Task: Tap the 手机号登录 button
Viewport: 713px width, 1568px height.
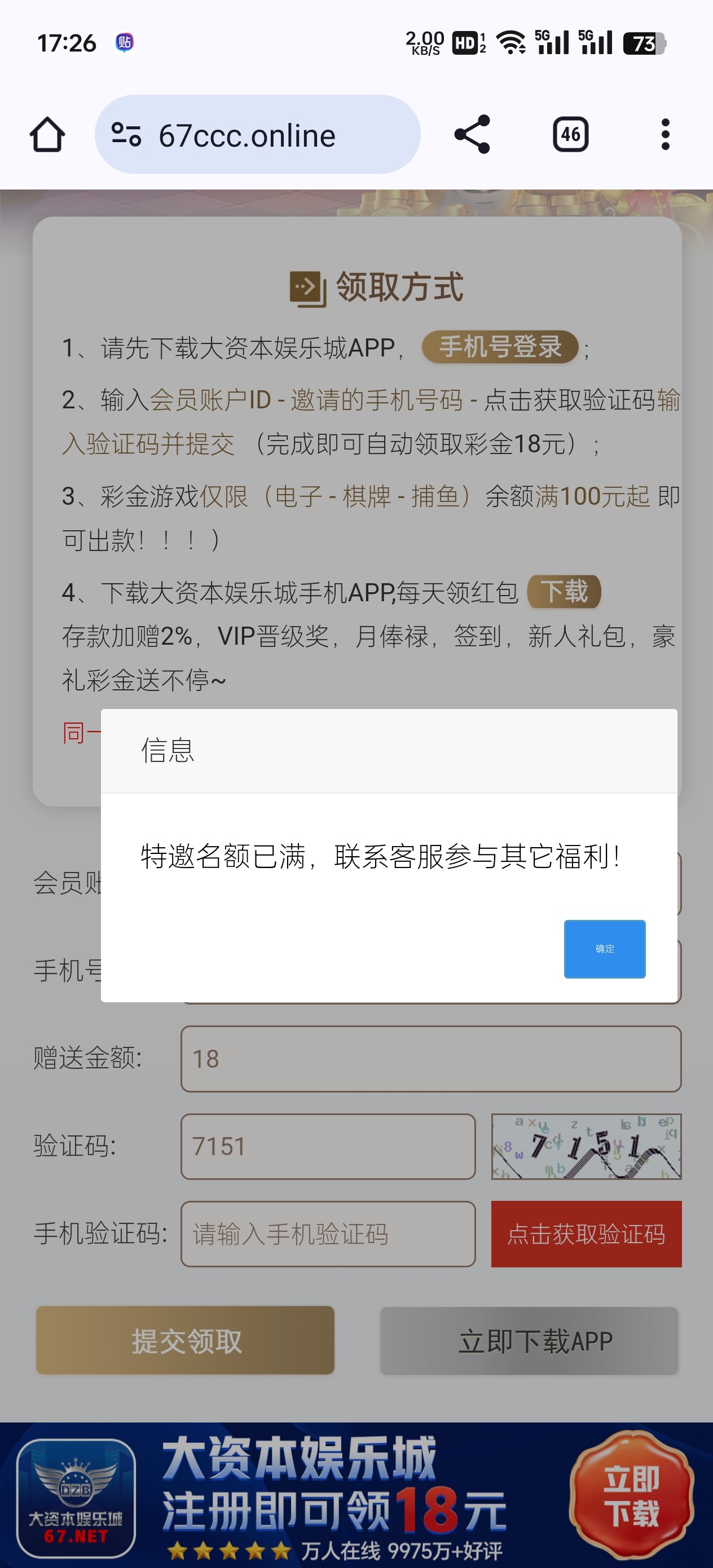Action: click(x=499, y=347)
